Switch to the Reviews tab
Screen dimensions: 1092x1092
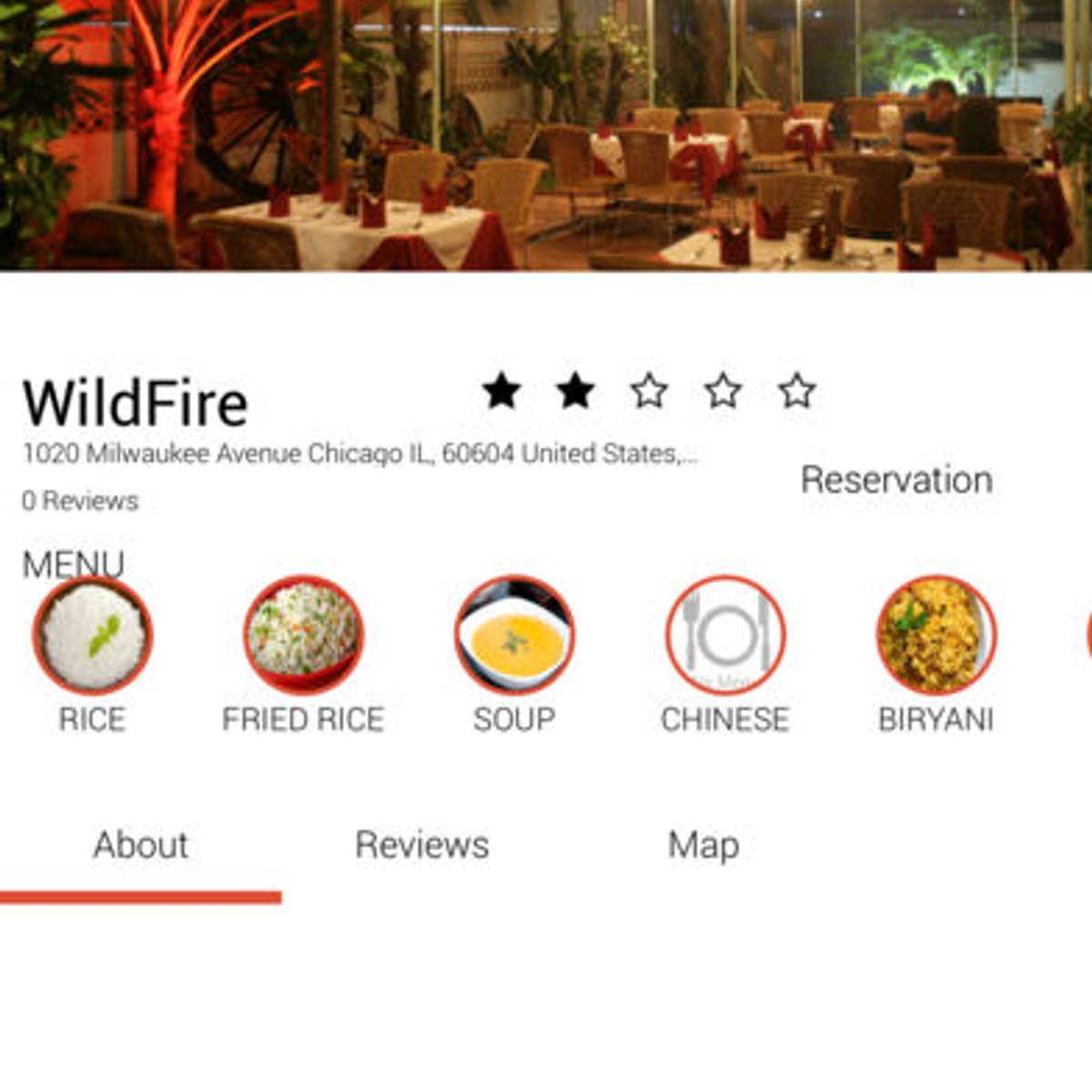click(x=421, y=845)
